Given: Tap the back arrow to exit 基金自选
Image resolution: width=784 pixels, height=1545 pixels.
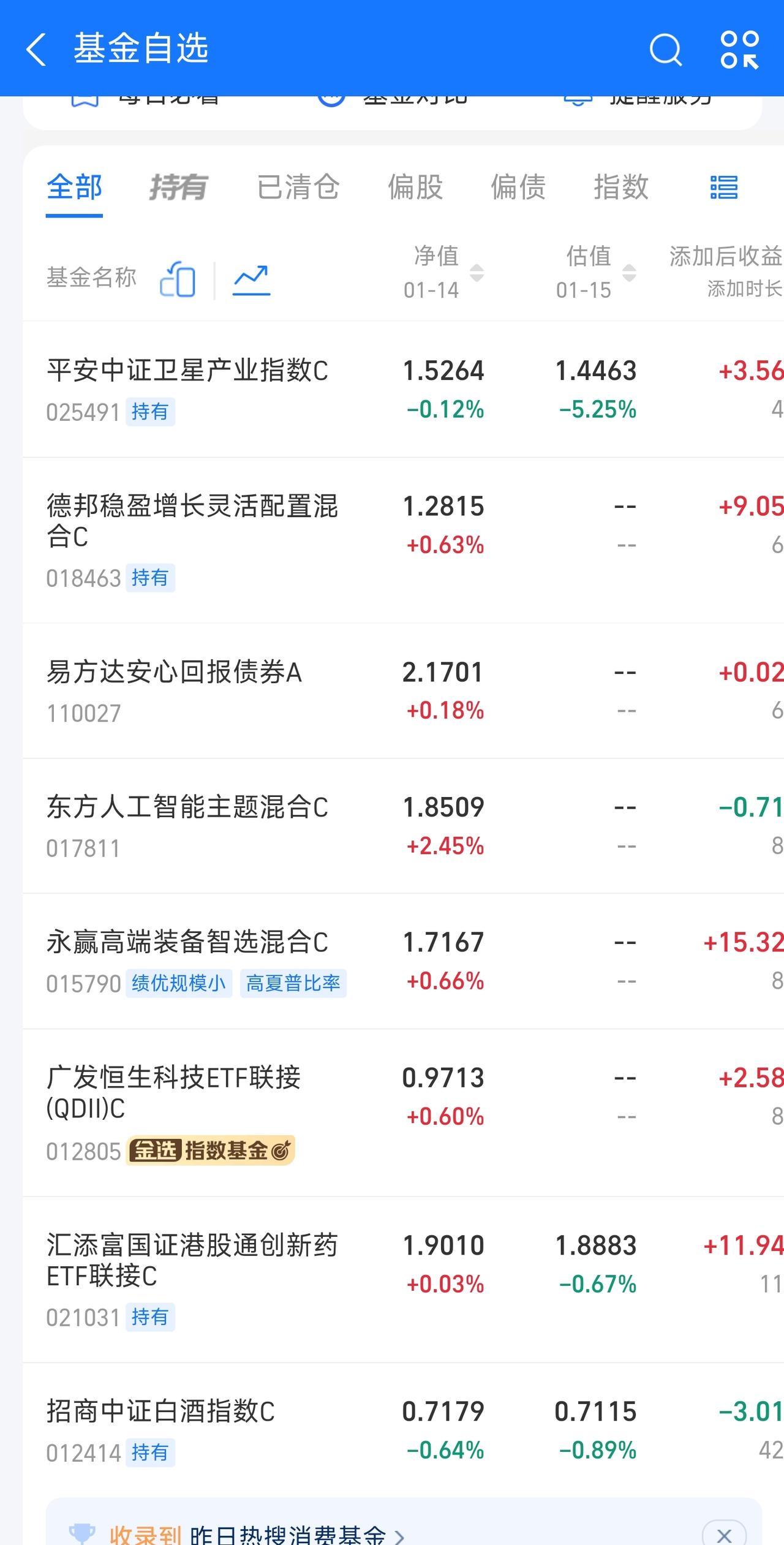Looking at the screenshot, I should tap(37, 49).
